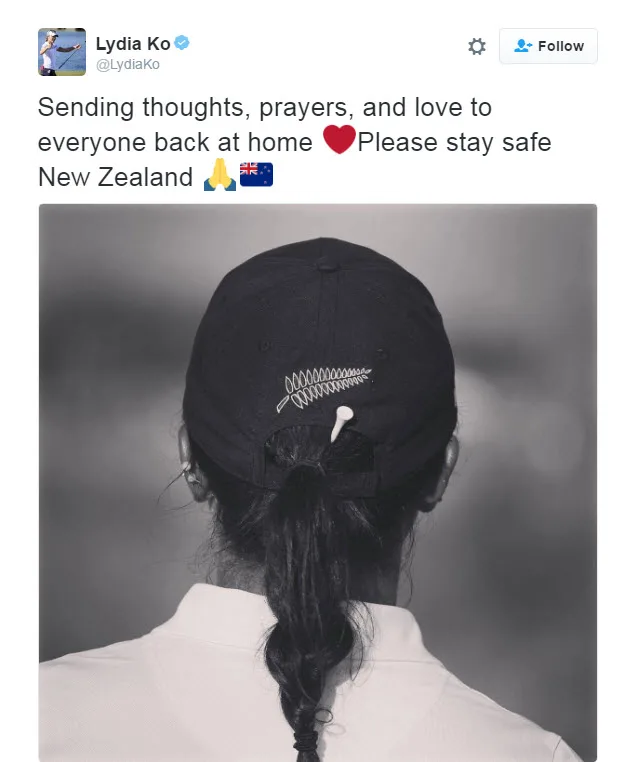
Task: Follow Lydia Ko
Action: coord(548,46)
